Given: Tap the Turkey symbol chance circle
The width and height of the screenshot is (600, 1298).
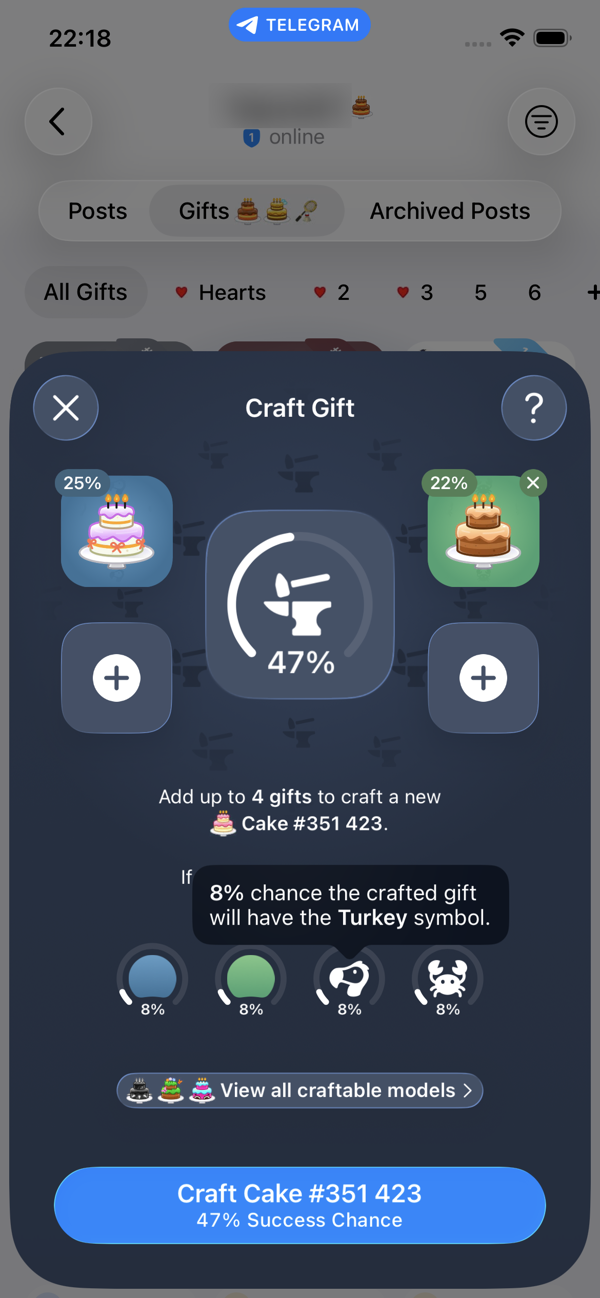Looking at the screenshot, I should click(x=349, y=979).
